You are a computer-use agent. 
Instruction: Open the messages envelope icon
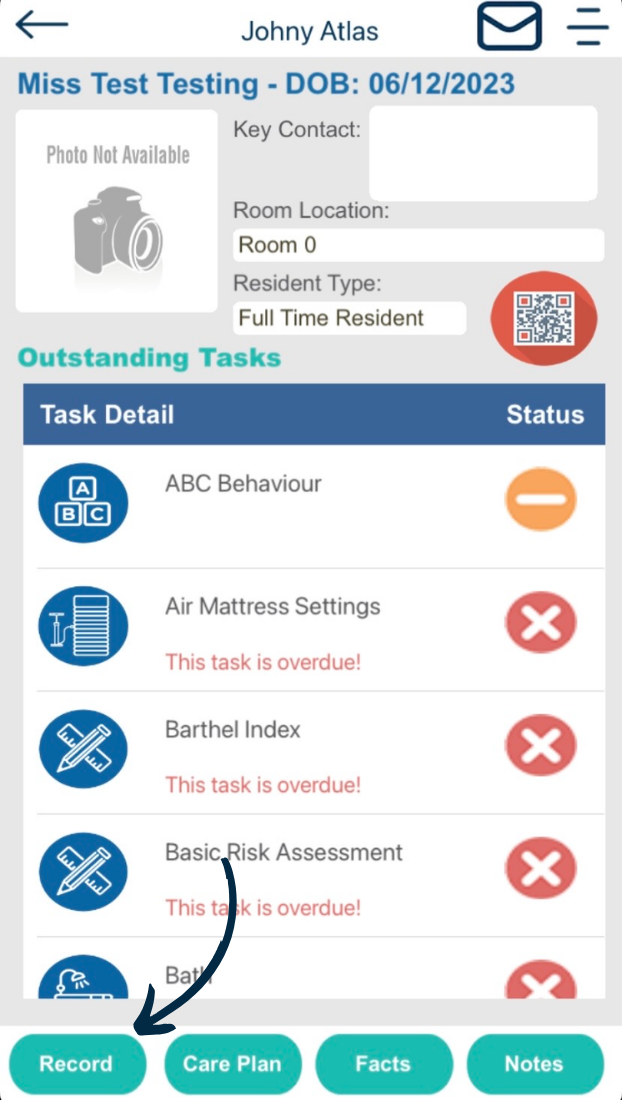(x=510, y=26)
